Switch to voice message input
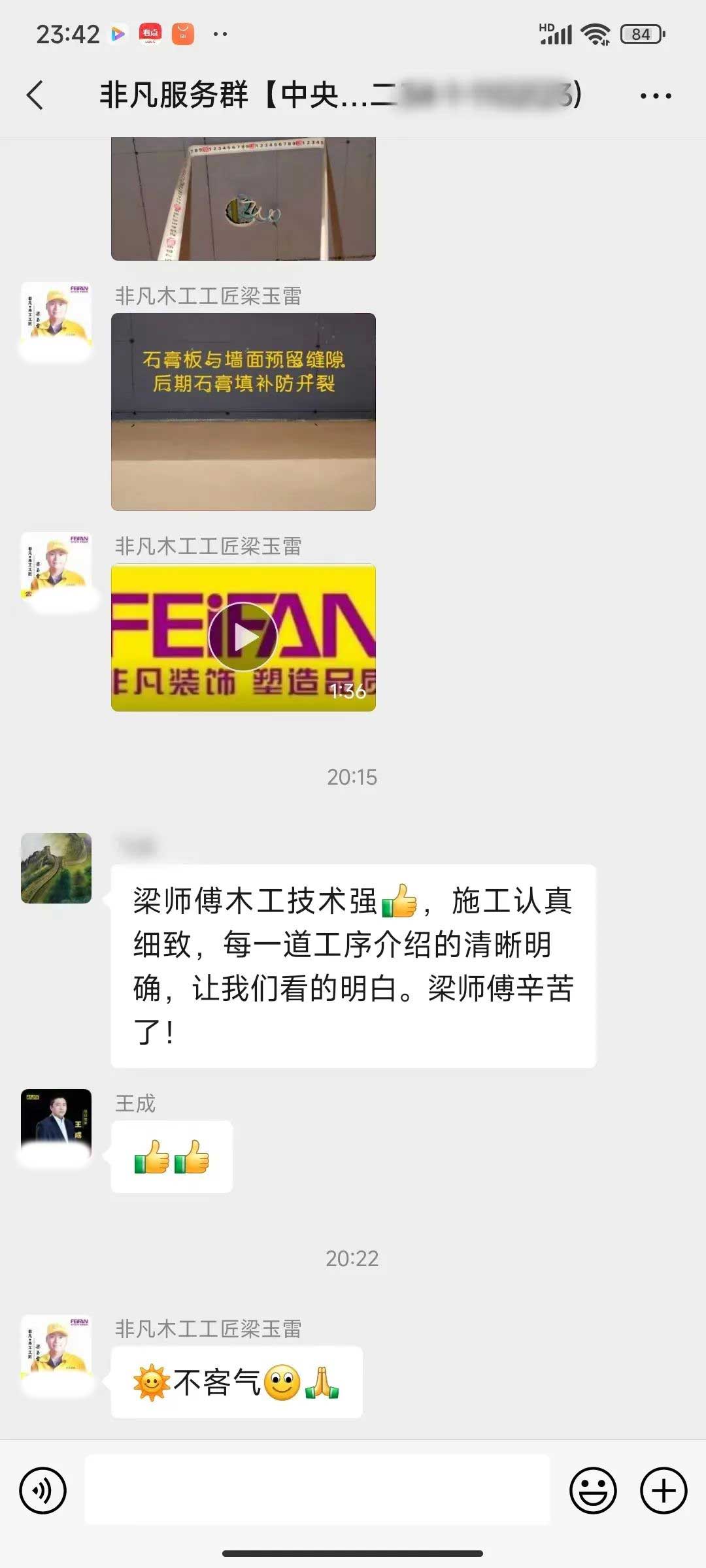This screenshot has height=1568, width=706. click(43, 1490)
